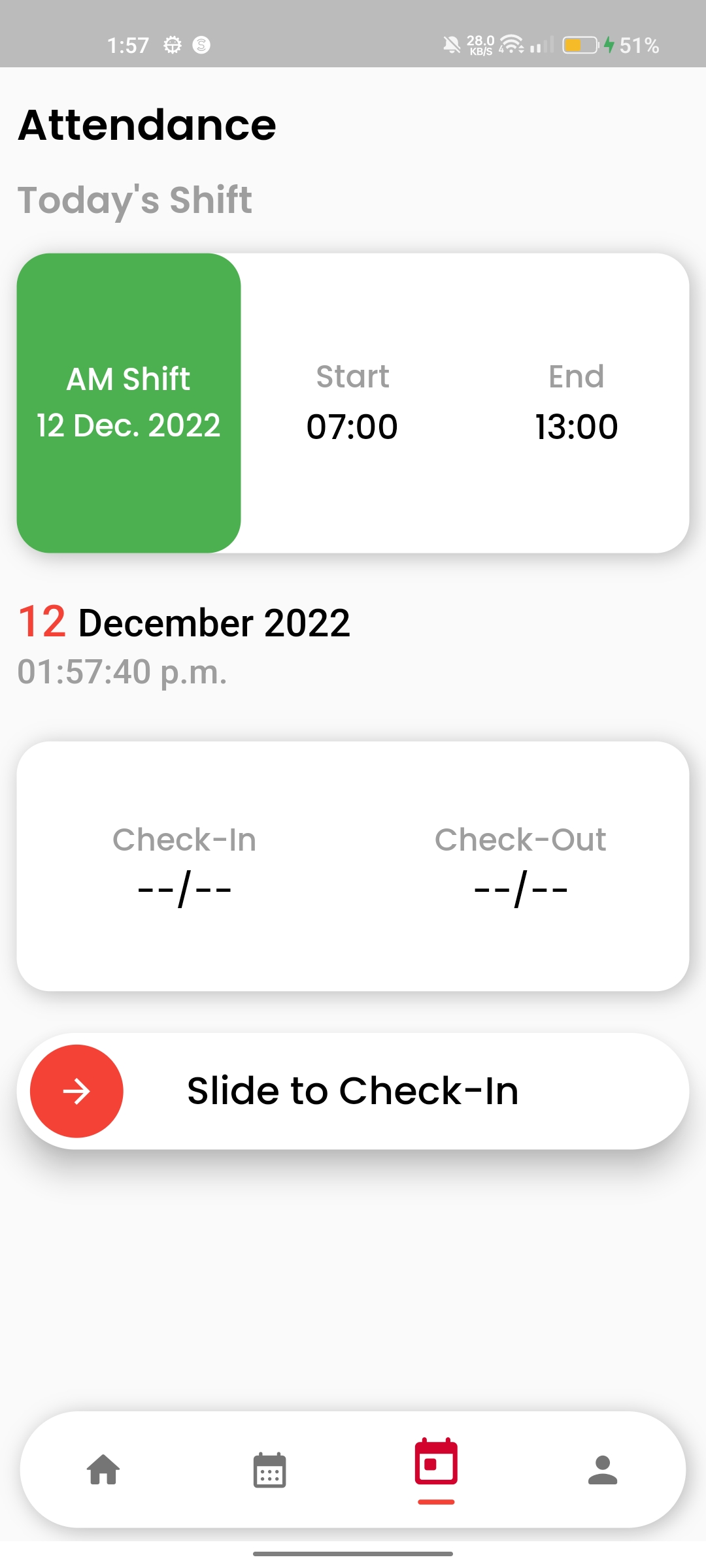Tap the battery indicator in the status bar
The width and height of the screenshot is (706, 1568).
[580, 44]
